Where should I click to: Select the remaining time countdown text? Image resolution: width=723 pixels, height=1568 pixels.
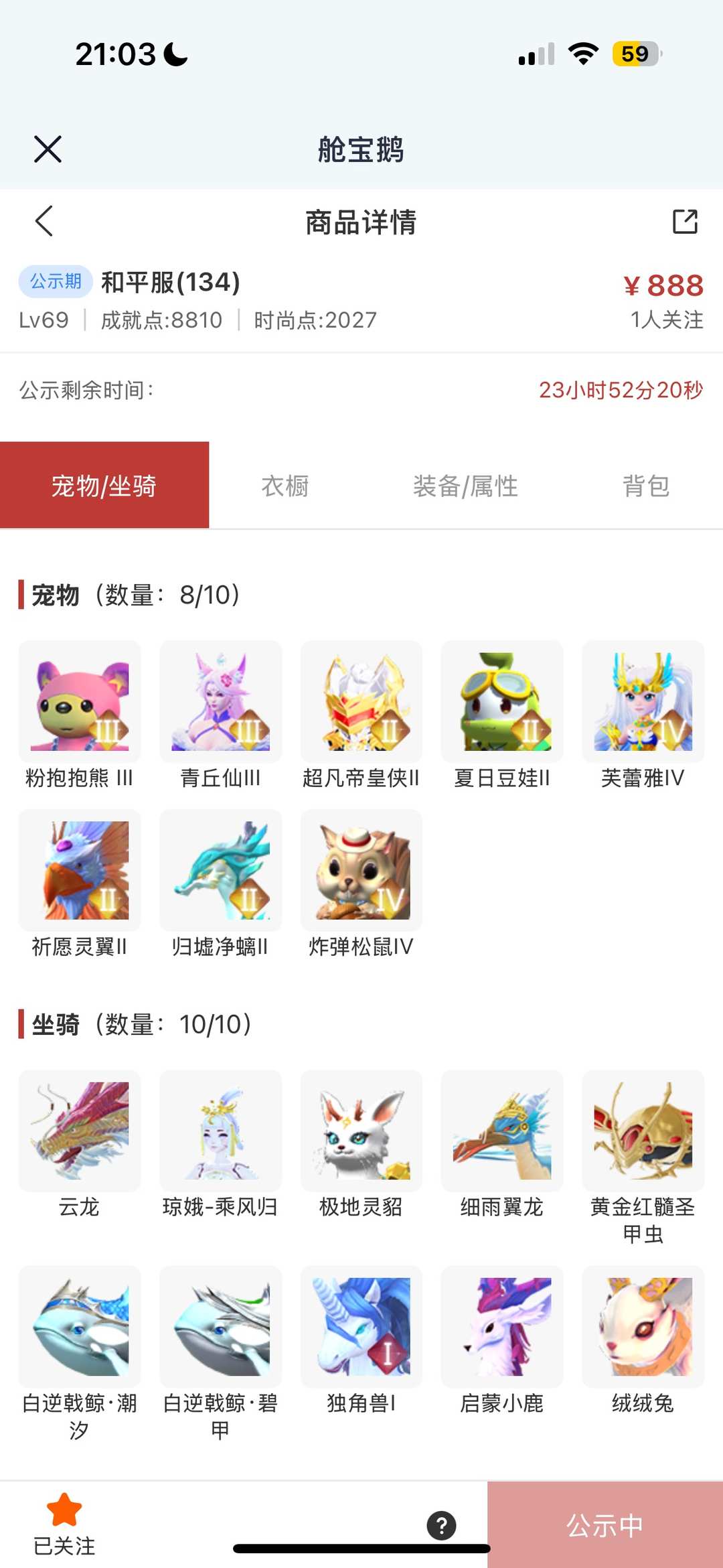pos(621,388)
